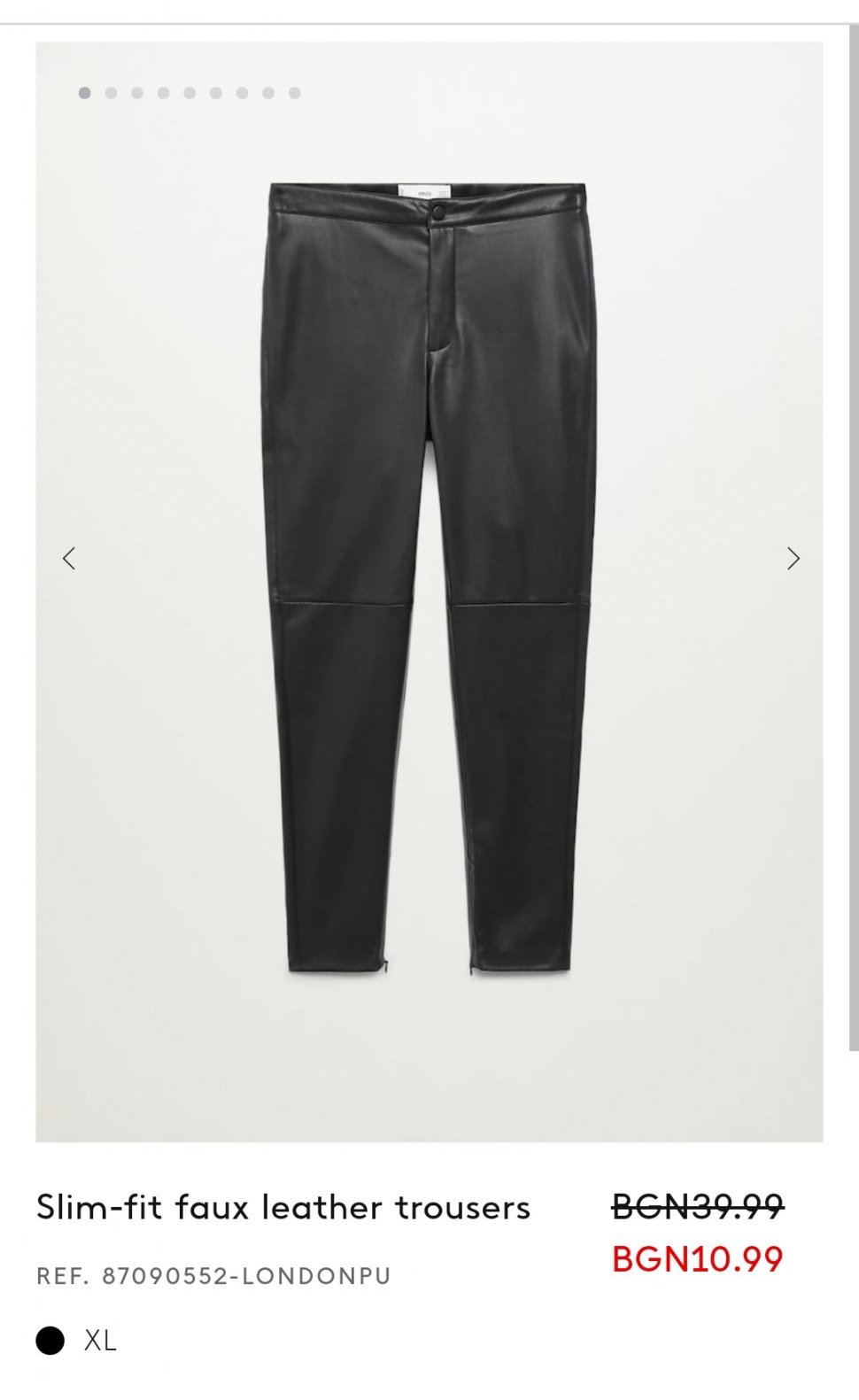Image resolution: width=859 pixels, height=1400 pixels.
Task: Show the next product photo
Action: pyautogui.click(x=793, y=559)
